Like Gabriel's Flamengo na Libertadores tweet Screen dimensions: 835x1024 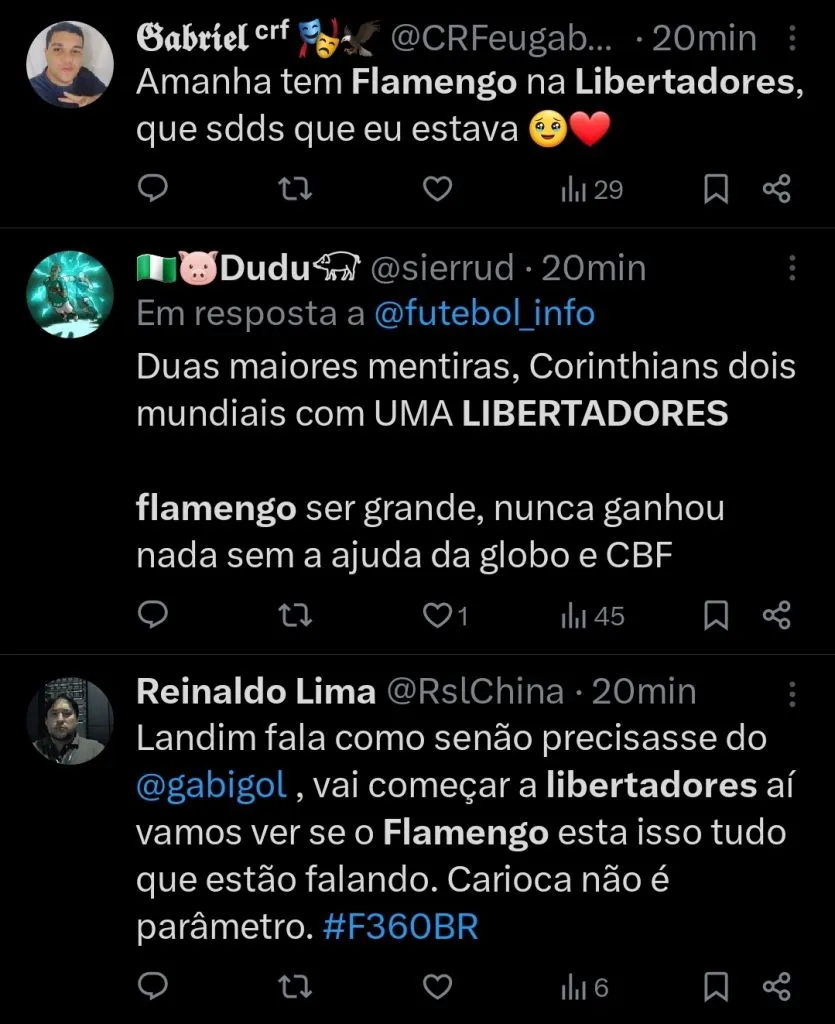click(x=437, y=188)
